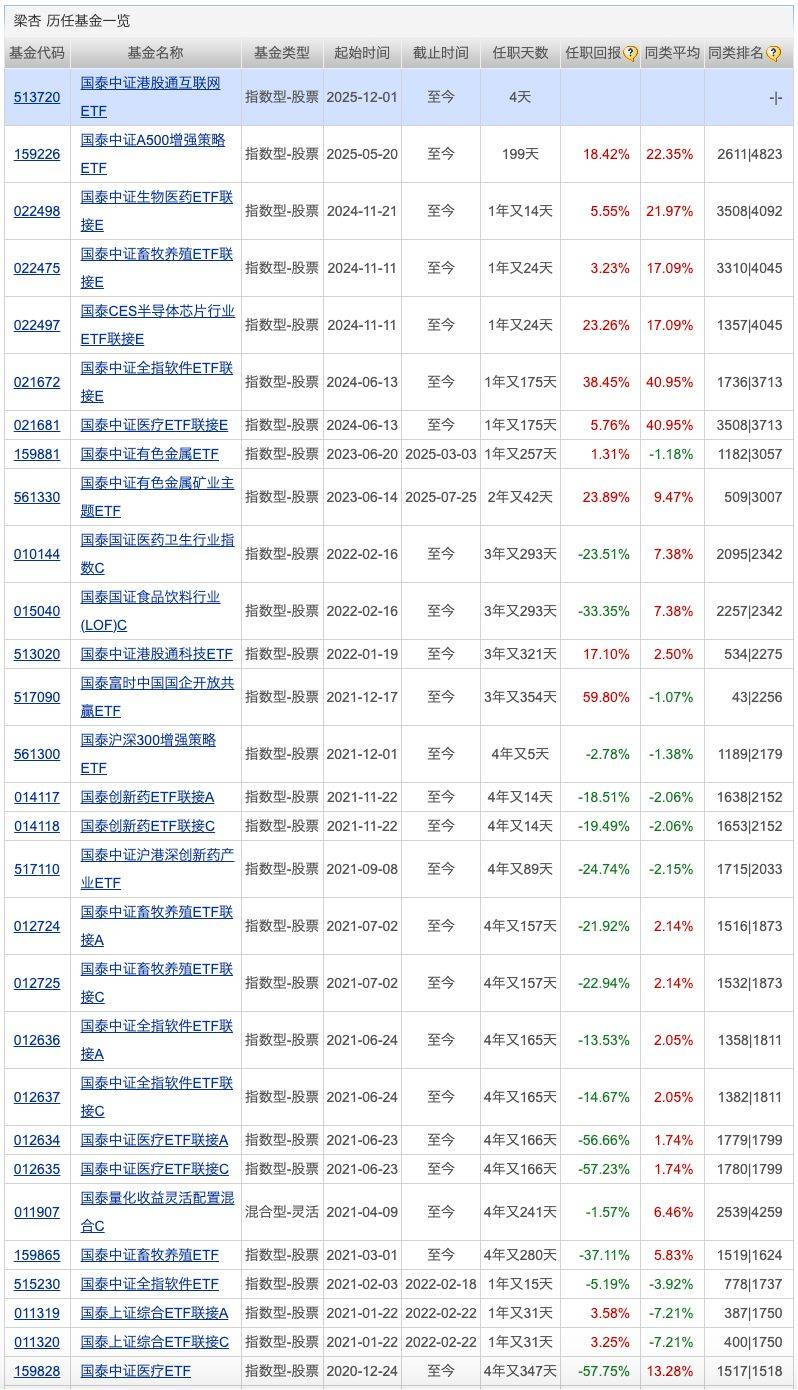Open 国泰中证港股通科技ETF fund page
This screenshot has height=1390, width=798.
pyautogui.click(x=156, y=654)
